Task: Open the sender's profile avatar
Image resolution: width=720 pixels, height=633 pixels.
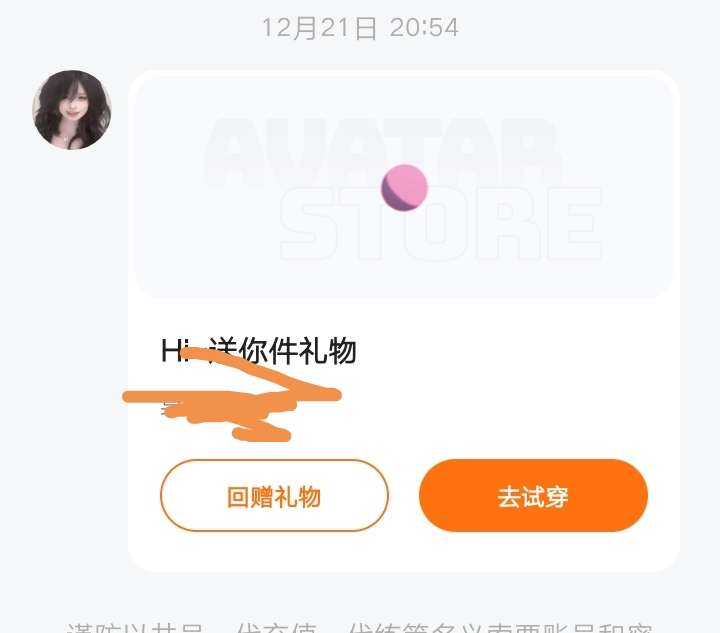Action: click(72, 110)
